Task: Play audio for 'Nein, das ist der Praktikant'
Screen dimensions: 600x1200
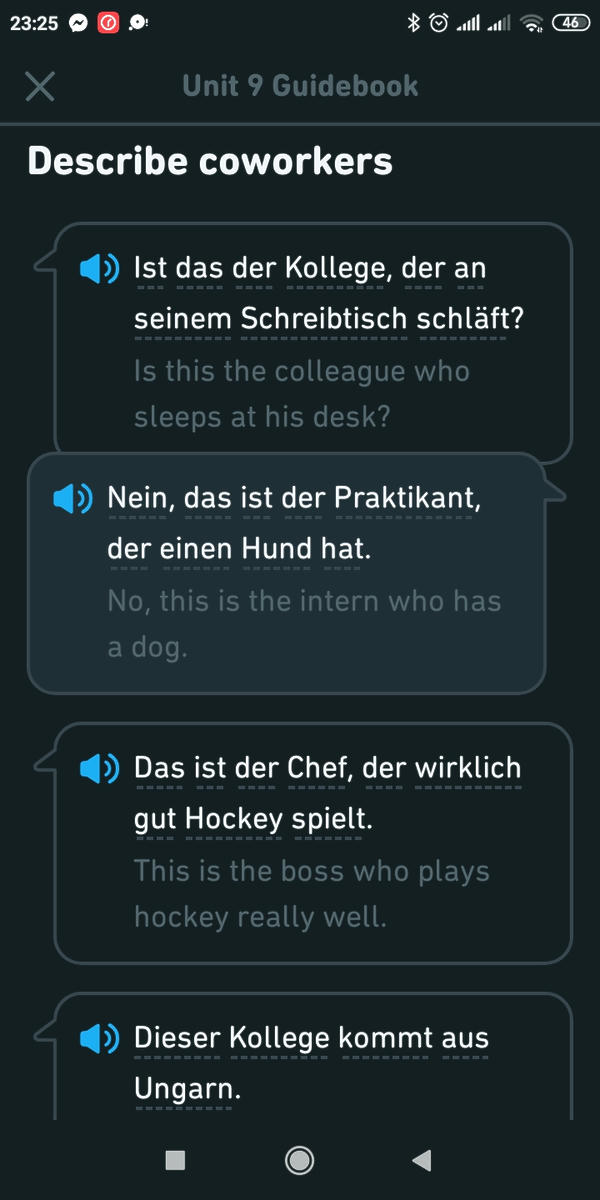Action: click(72, 498)
